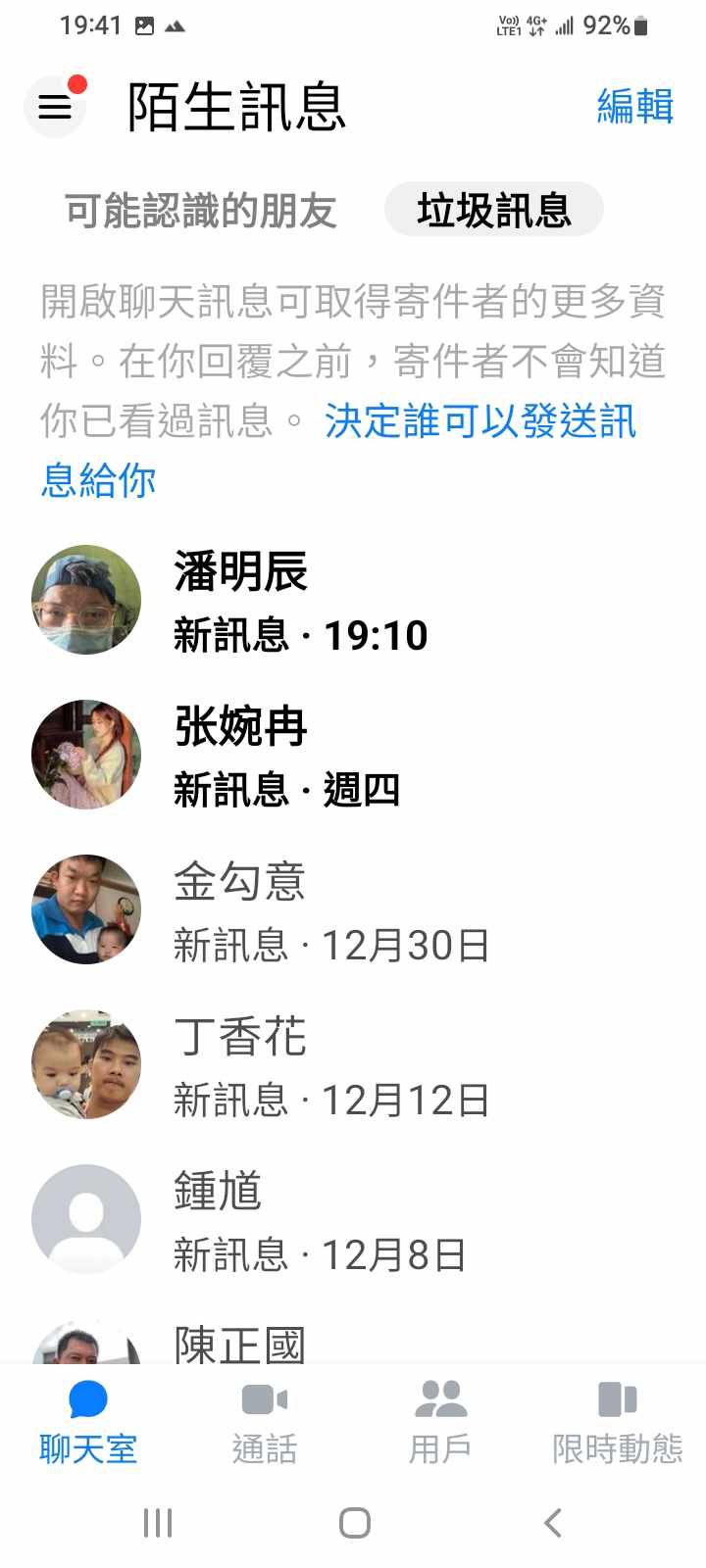Screen dimensions: 706x1568
Task: Switch to 限時動態 stories tab
Action: 617,1421
